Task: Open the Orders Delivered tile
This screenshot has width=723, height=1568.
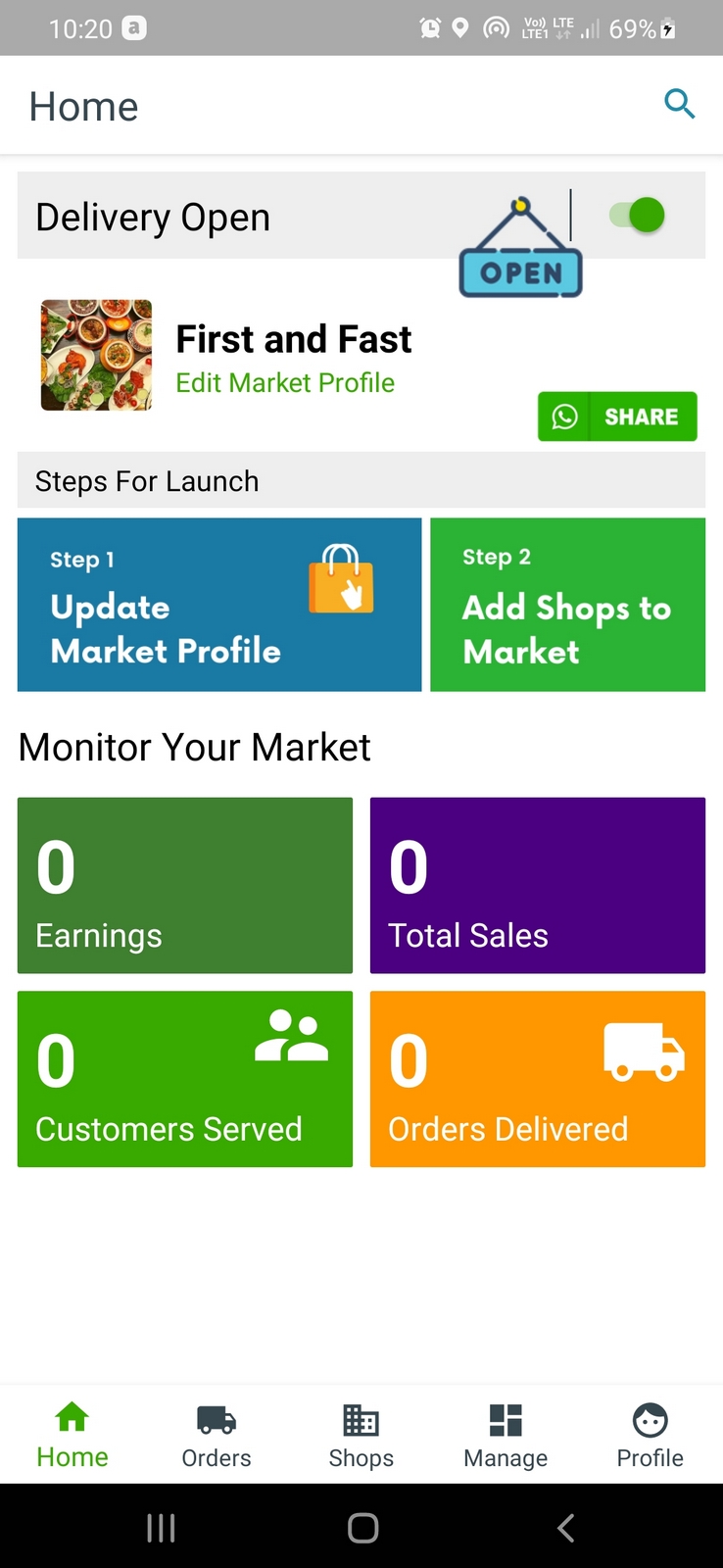Action: [538, 1079]
